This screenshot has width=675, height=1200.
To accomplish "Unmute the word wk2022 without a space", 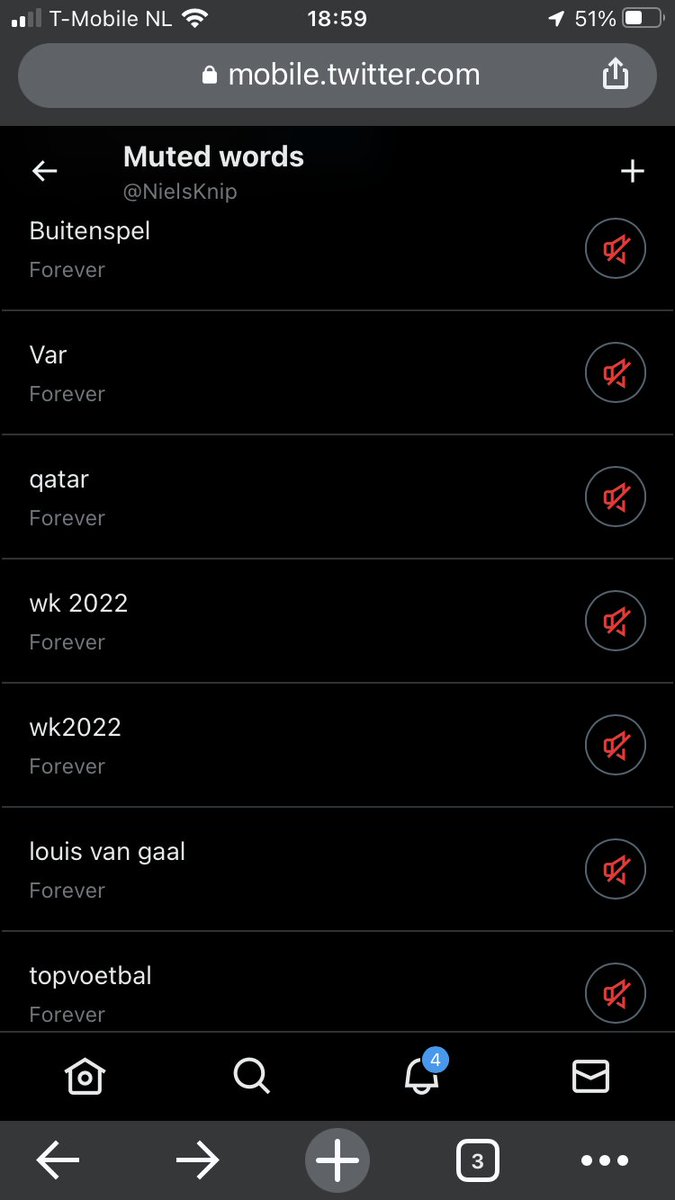I will (x=615, y=745).
